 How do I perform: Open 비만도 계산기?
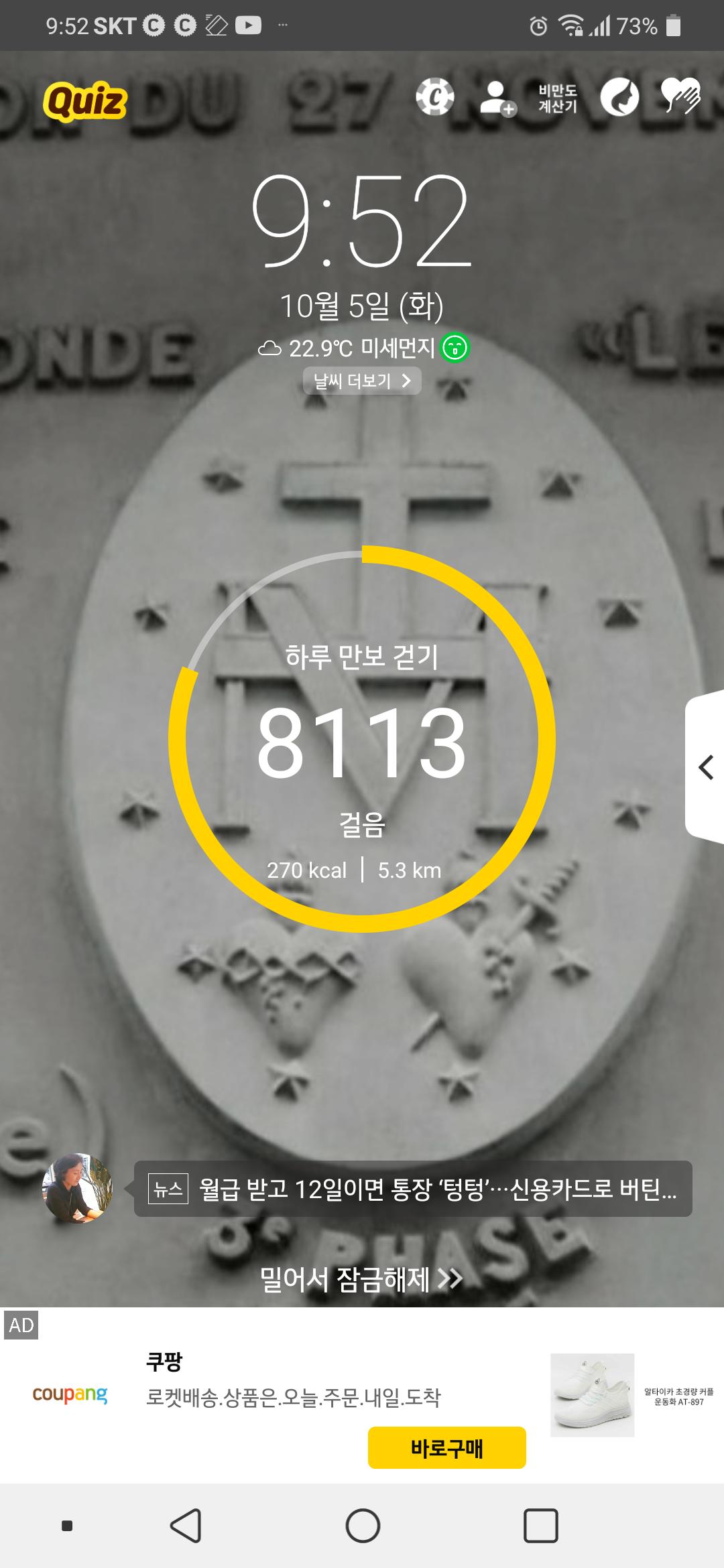pyautogui.click(x=557, y=99)
